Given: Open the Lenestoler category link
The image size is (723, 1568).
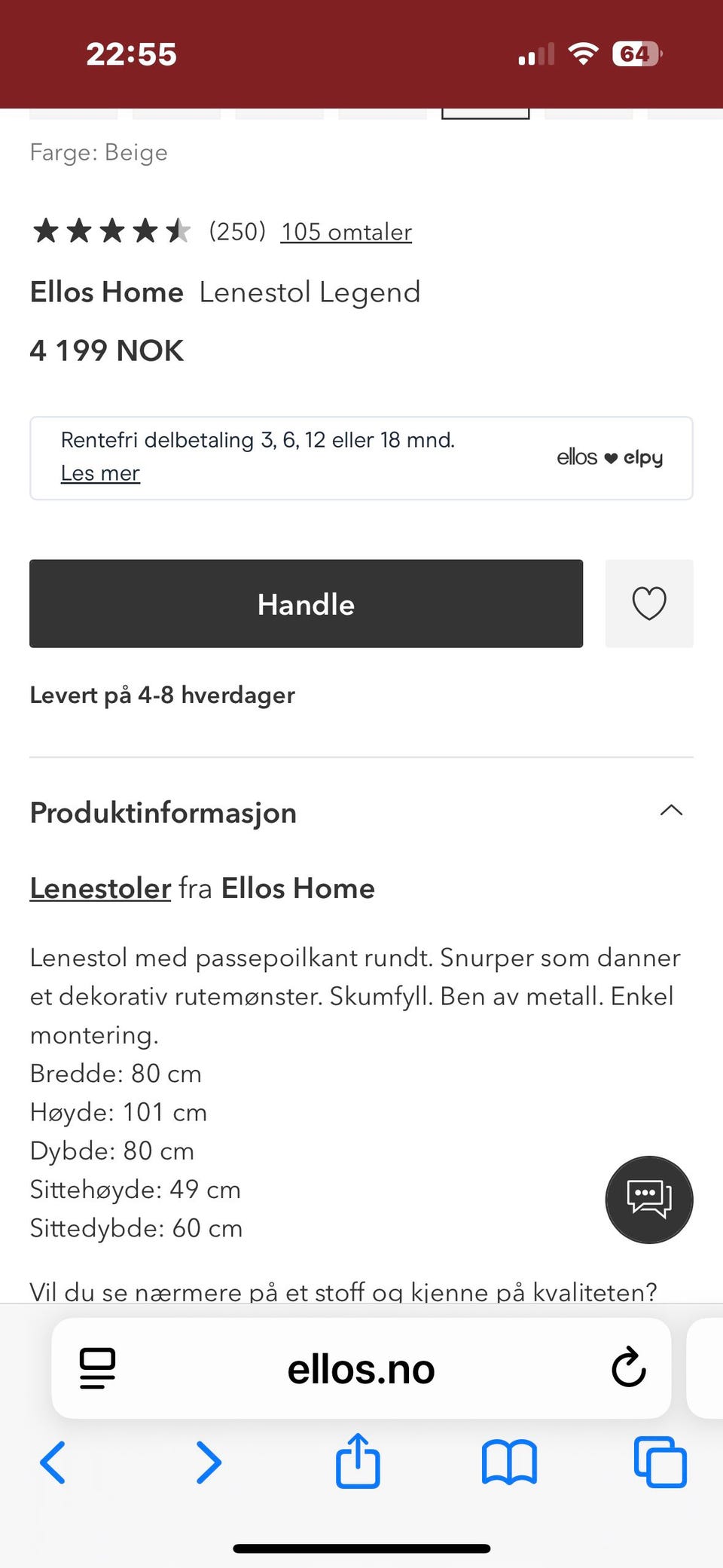Looking at the screenshot, I should (99, 888).
